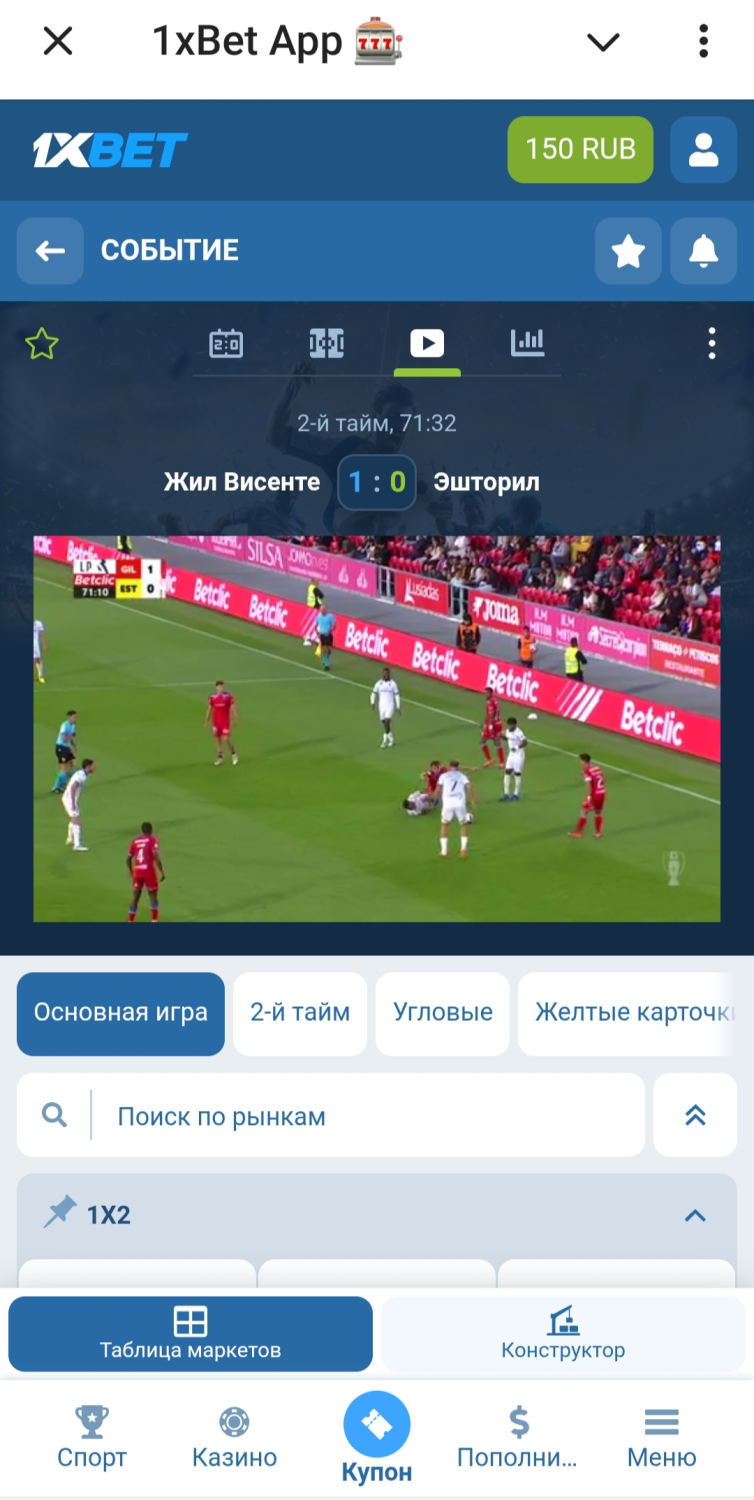Switch to the statistics chart tab
Image resolution: width=754 pixels, height=1500 pixels.
coord(527,343)
